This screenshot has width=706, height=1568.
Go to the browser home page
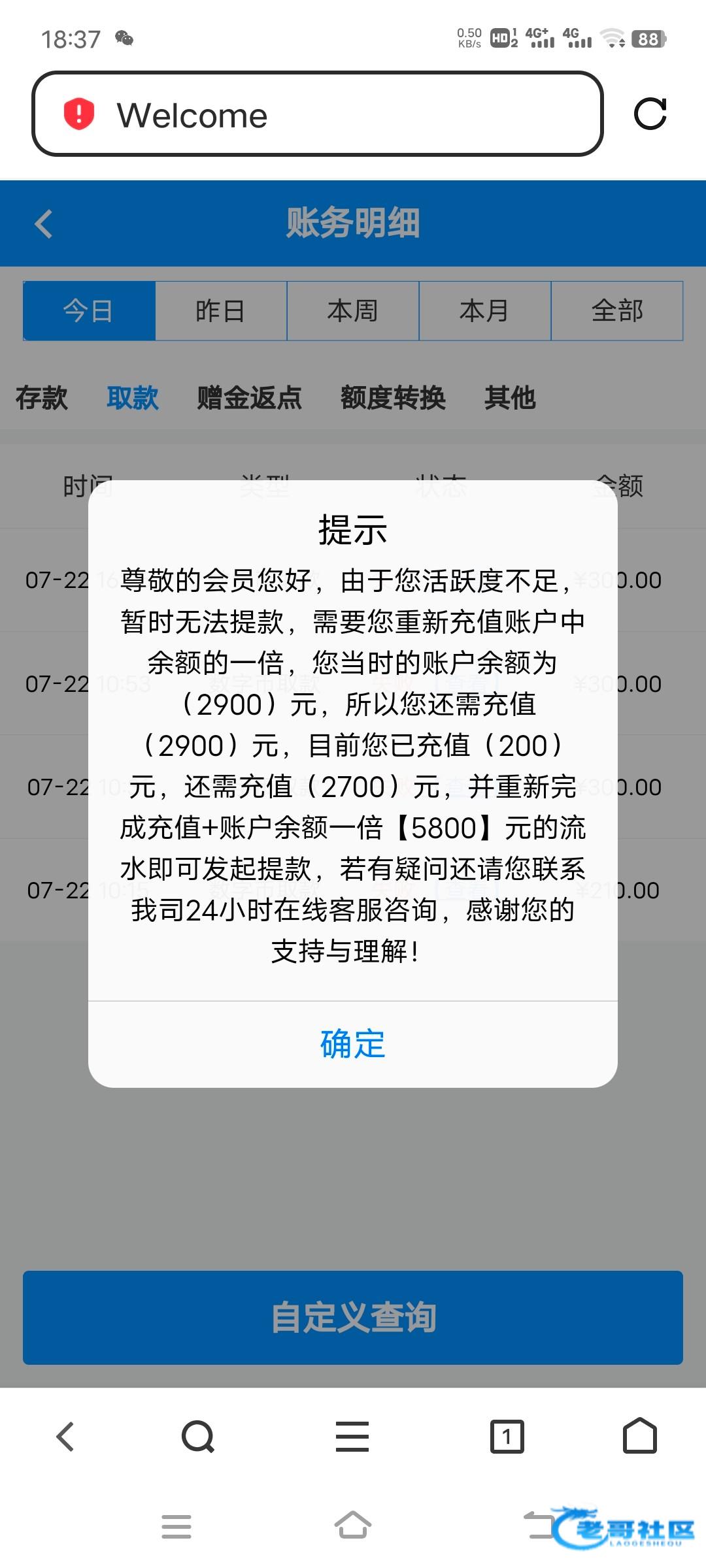click(640, 1436)
